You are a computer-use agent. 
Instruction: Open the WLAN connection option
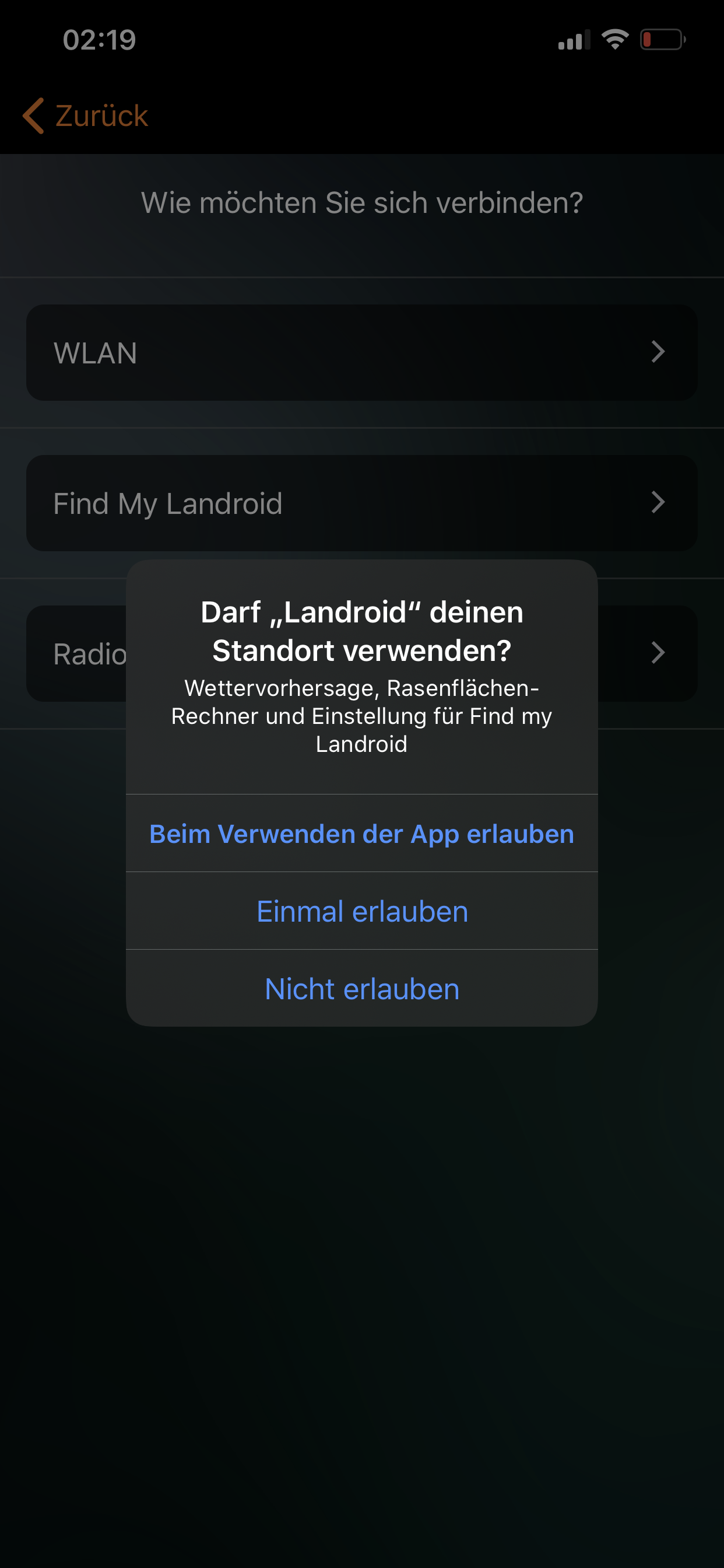361,352
